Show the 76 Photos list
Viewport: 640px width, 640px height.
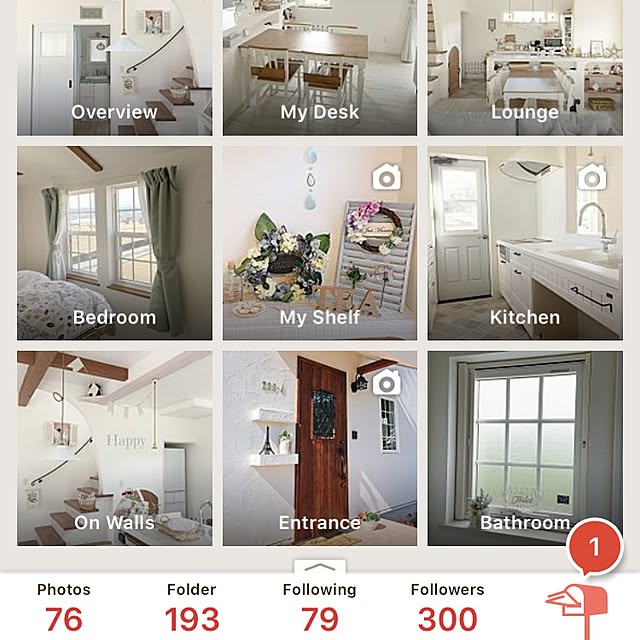pos(64,607)
